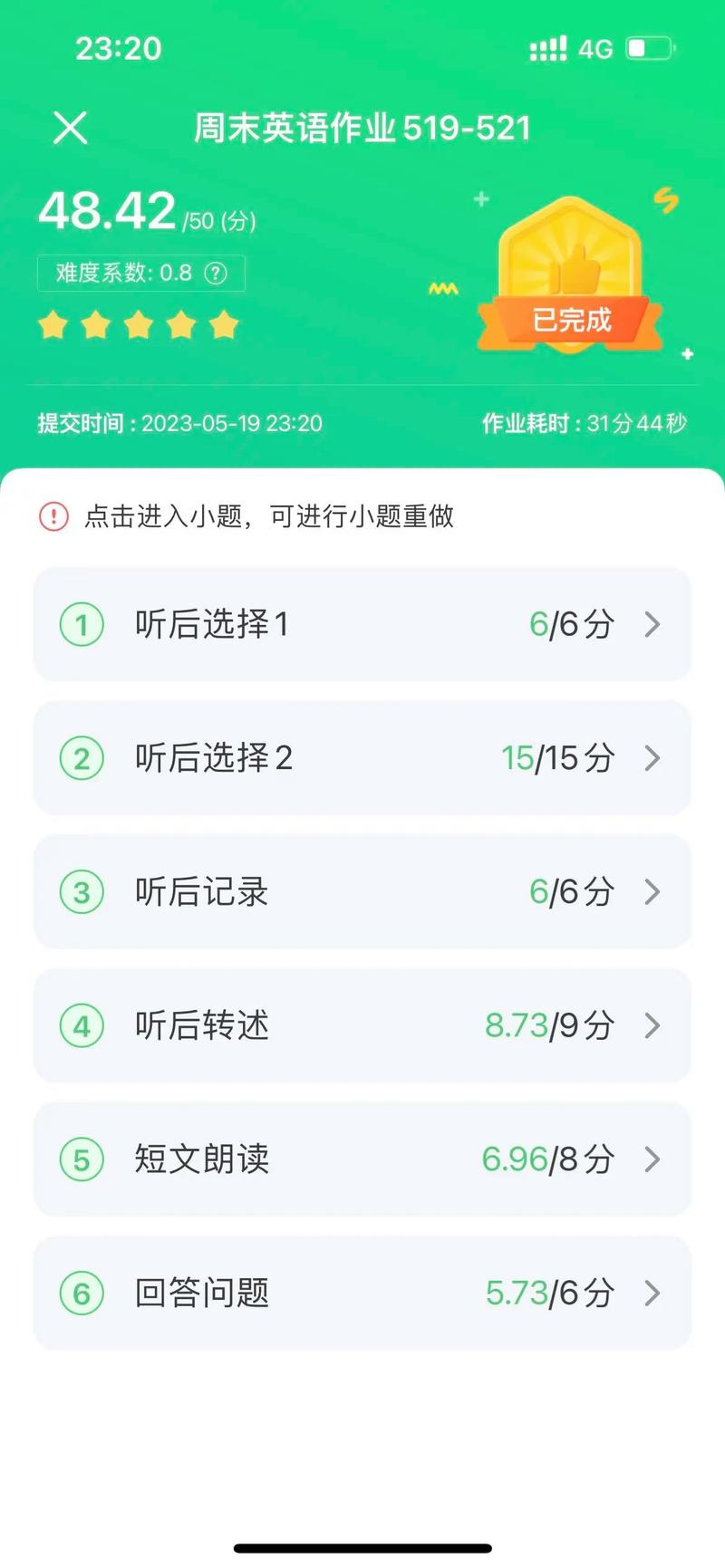725x1568 pixels.
Task: Open section 1 听后选择1
Action: pyautogui.click(x=362, y=624)
